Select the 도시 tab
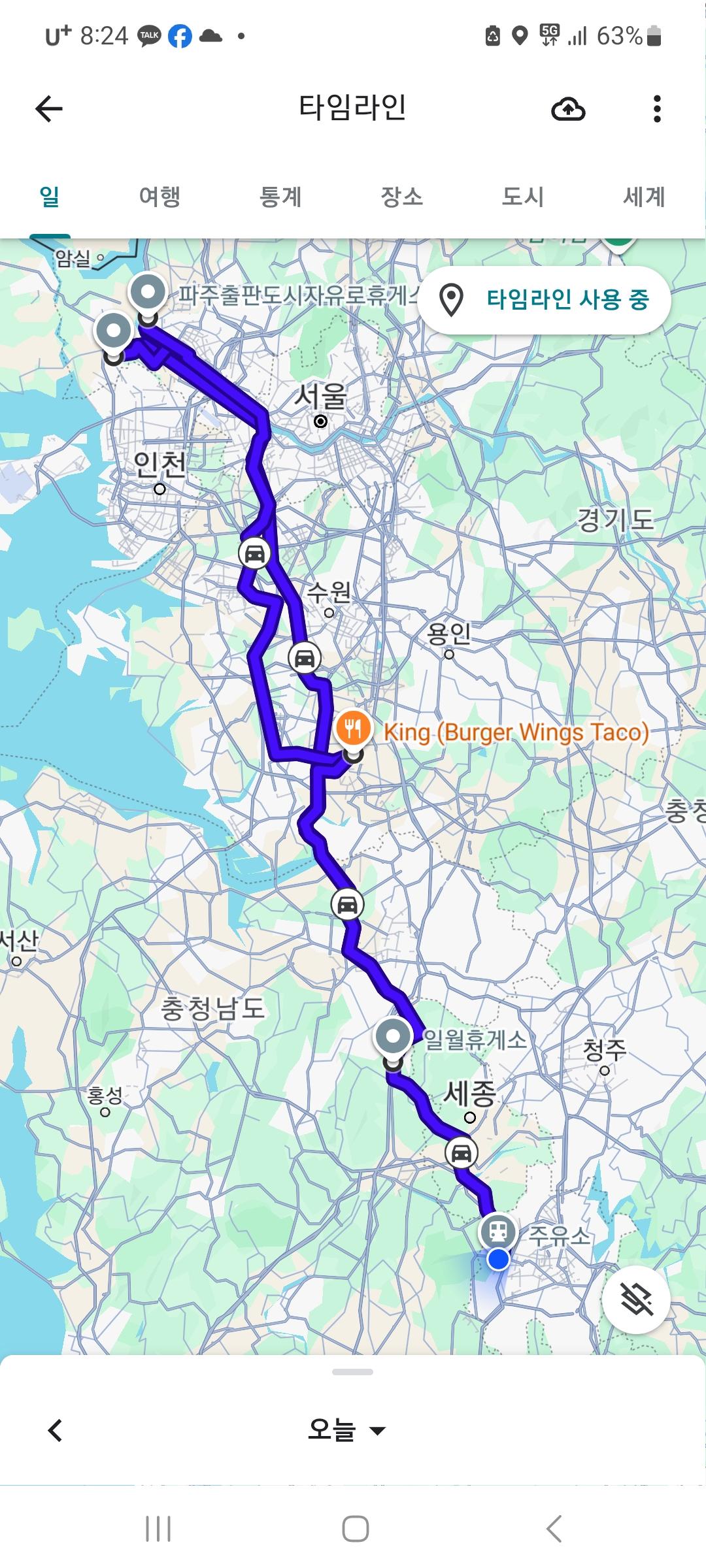 [x=522, y=197]
